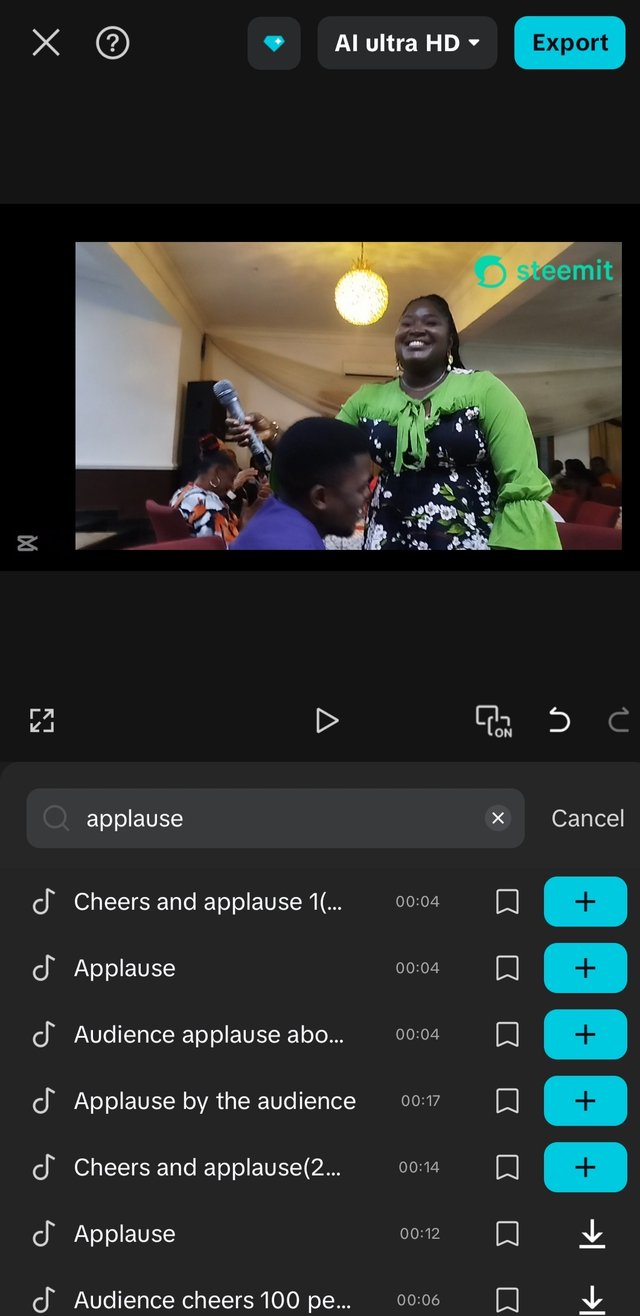Open the help question mark
The height and width of the screenshot is (1316, 640).
tap(112, 43)
